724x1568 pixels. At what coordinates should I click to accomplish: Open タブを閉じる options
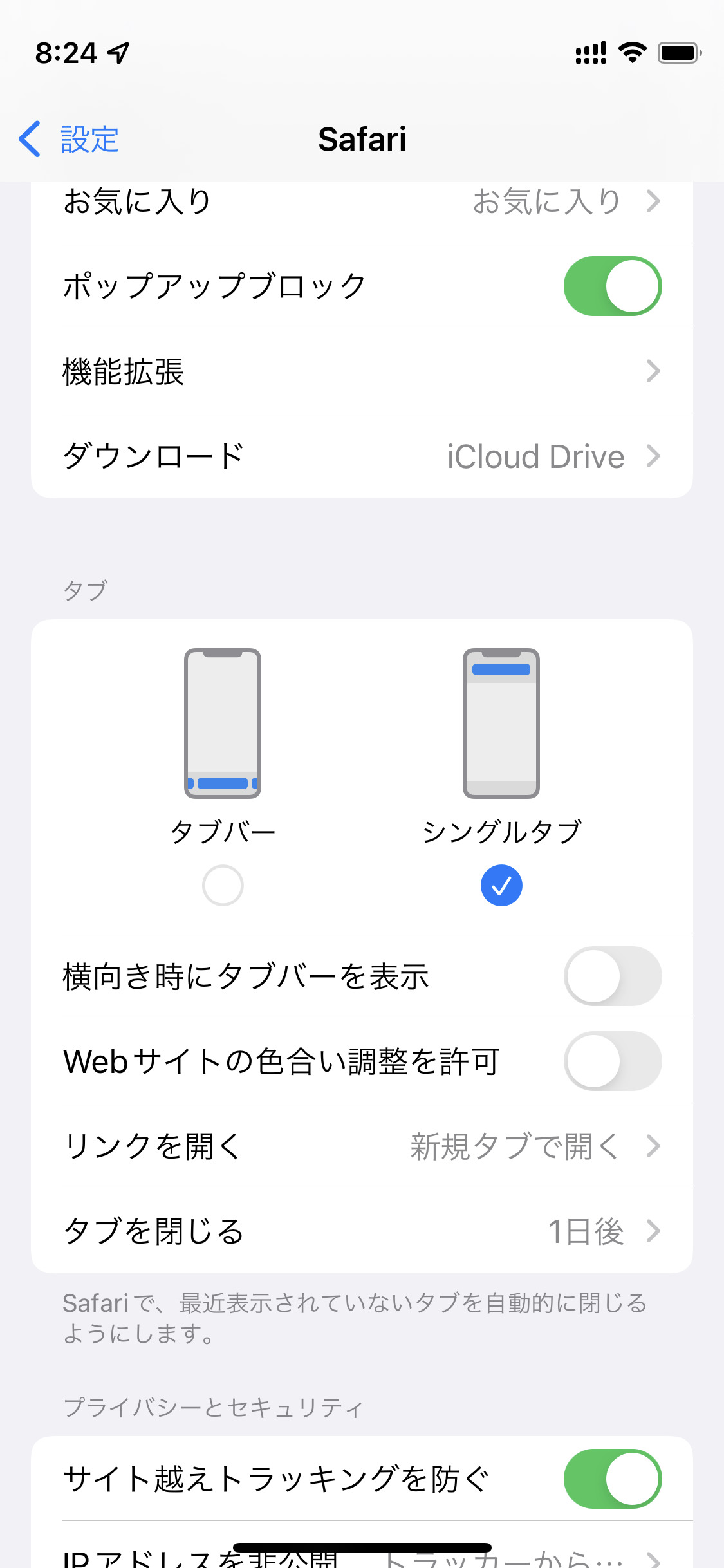click(362, 1231)
